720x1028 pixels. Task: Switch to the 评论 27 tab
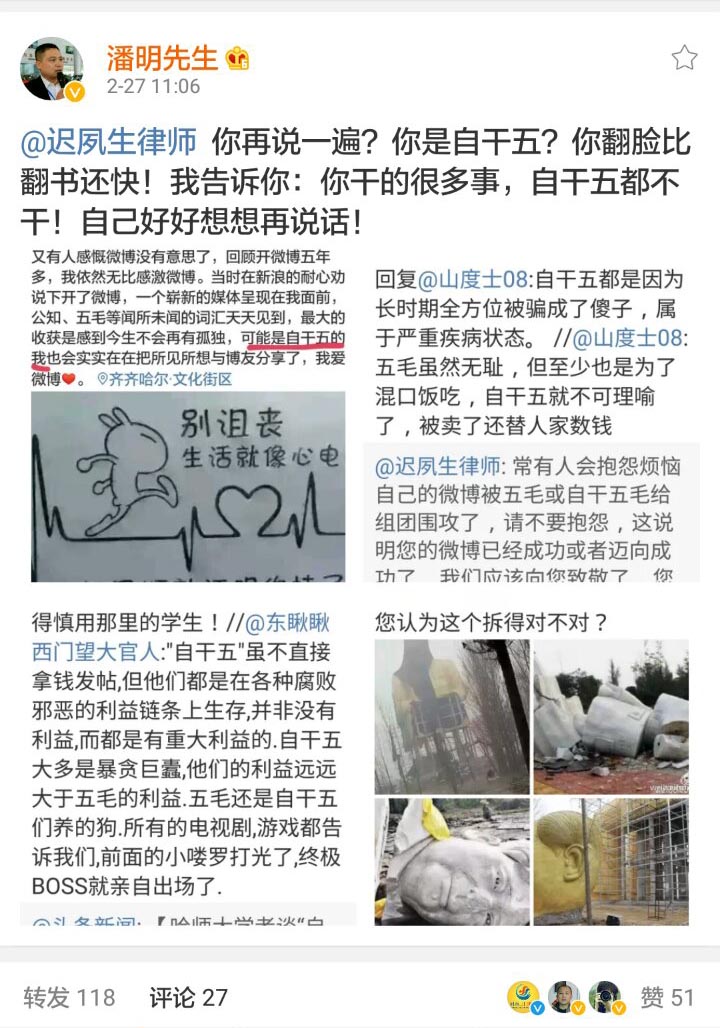[x=188, y=997]
